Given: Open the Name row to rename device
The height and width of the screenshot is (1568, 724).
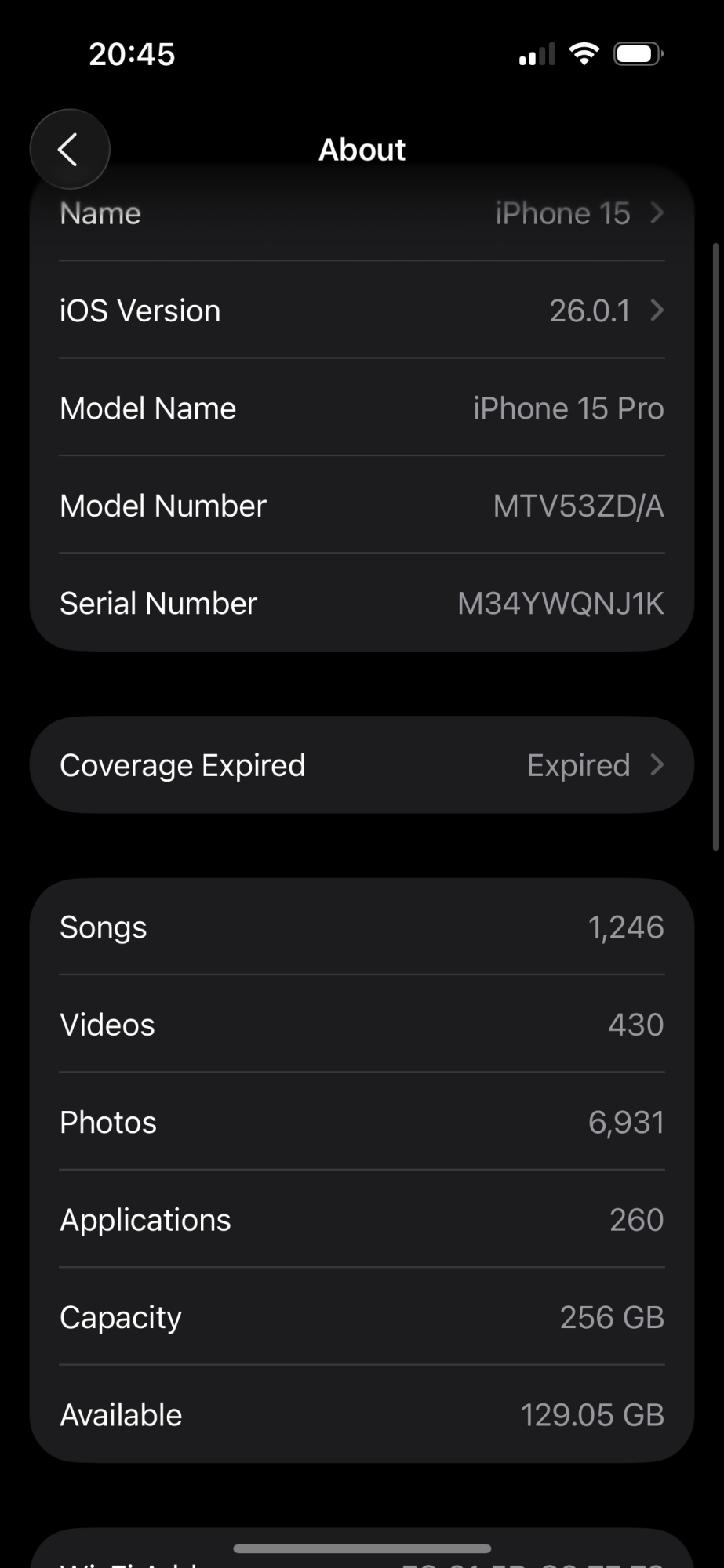Looking at the screenshot, I should (x=361, y=214).
